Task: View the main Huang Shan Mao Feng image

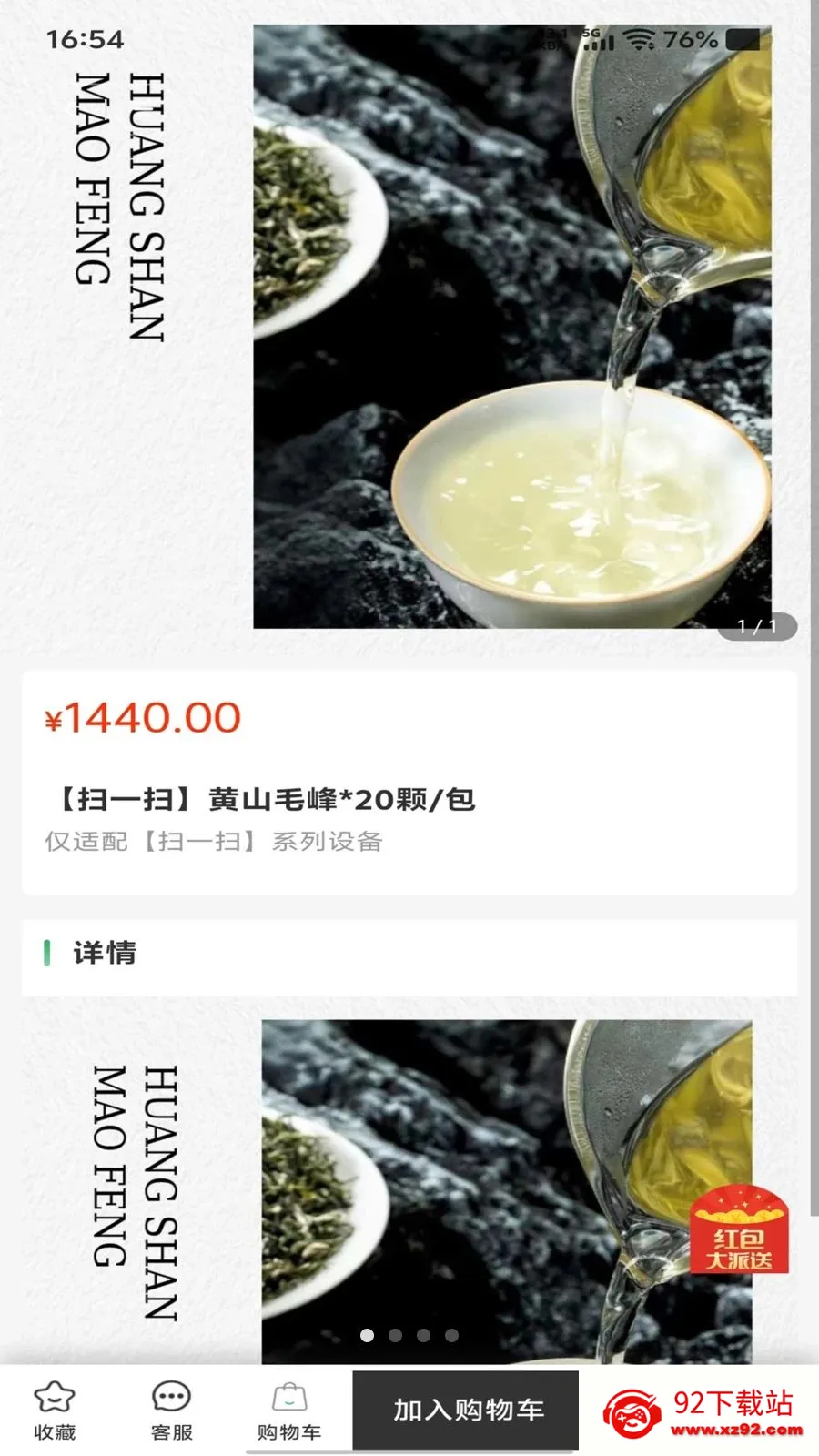Action: [409, 326]
